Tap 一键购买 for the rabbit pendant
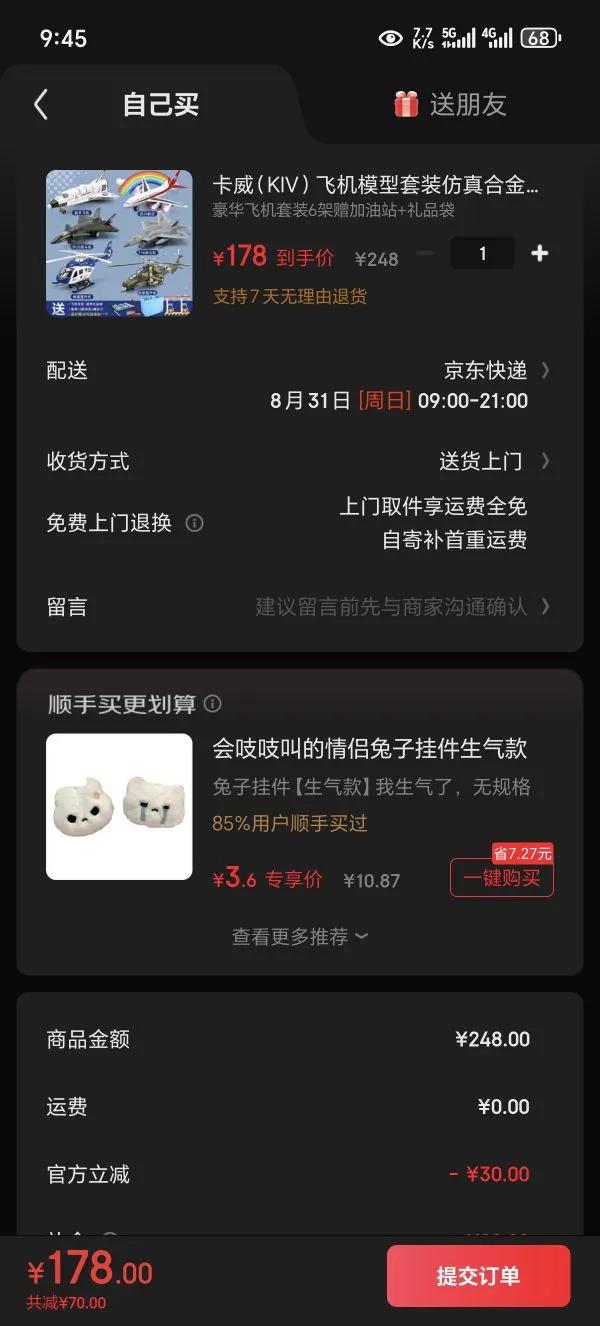600x1326 pixels. (501, 877)
